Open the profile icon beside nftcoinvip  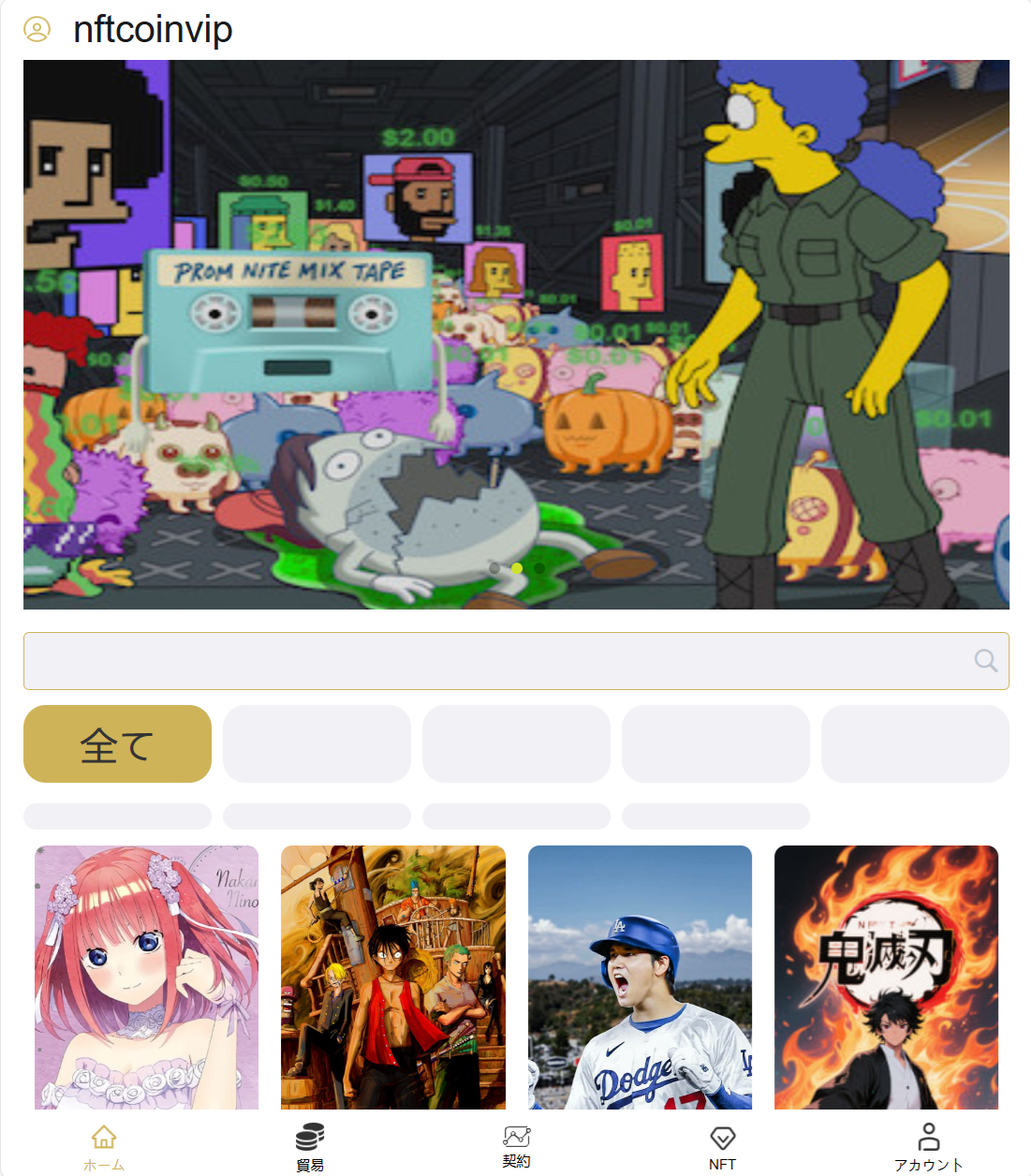coord(37,29)
